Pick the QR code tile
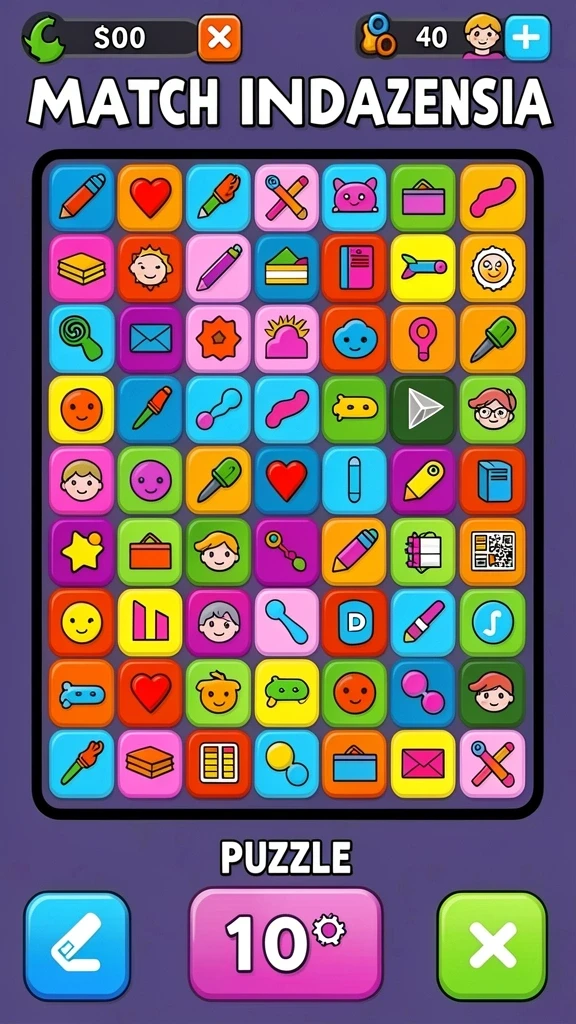This screenshot has width=576, height=1024. pyautogui.click(x=492, y=551)
